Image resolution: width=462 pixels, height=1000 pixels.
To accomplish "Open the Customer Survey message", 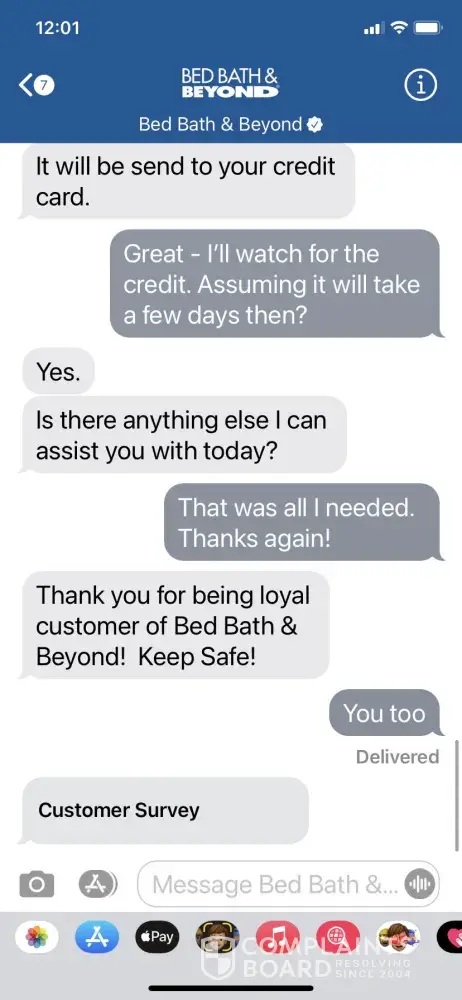I will [165, 810].
